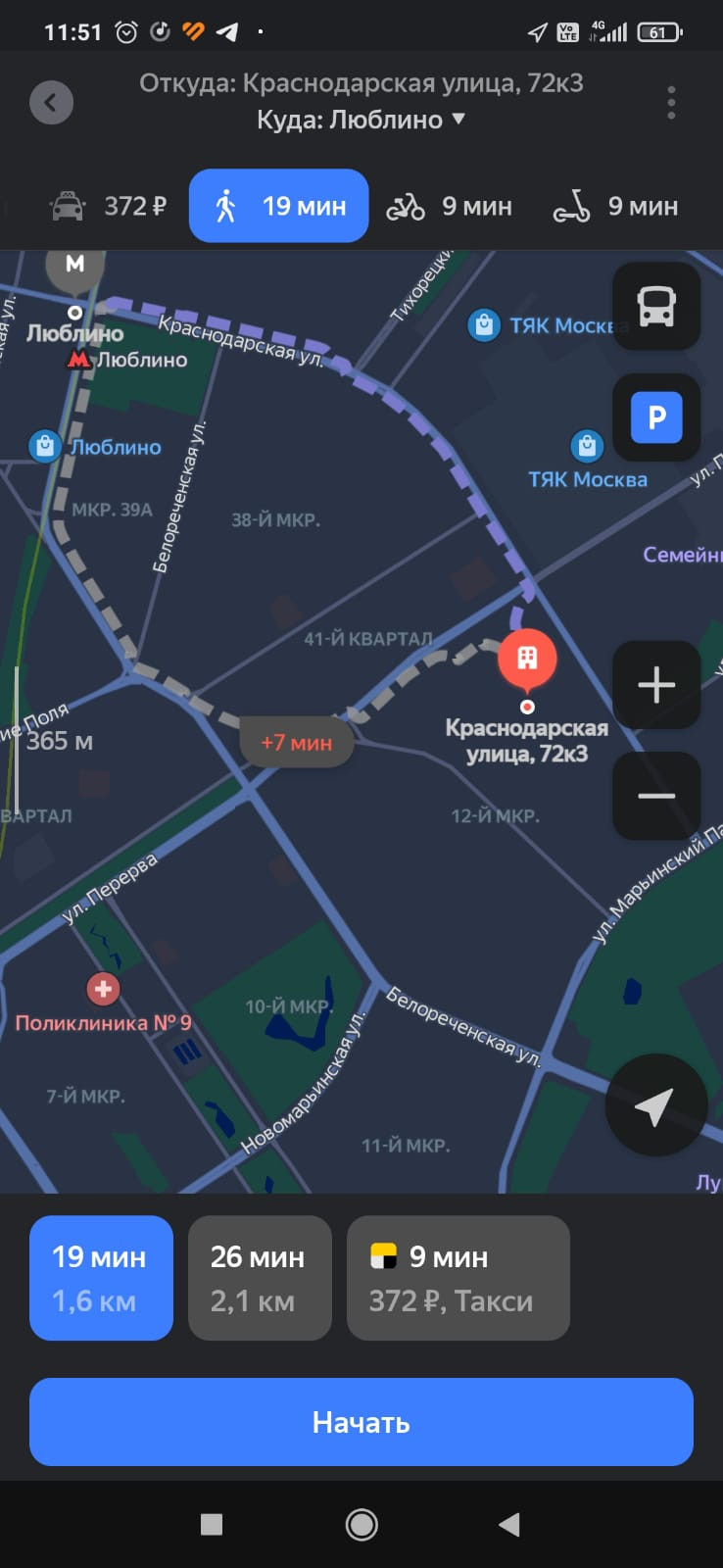Select the walking tab, 19 мин

(x=279, y=207)
